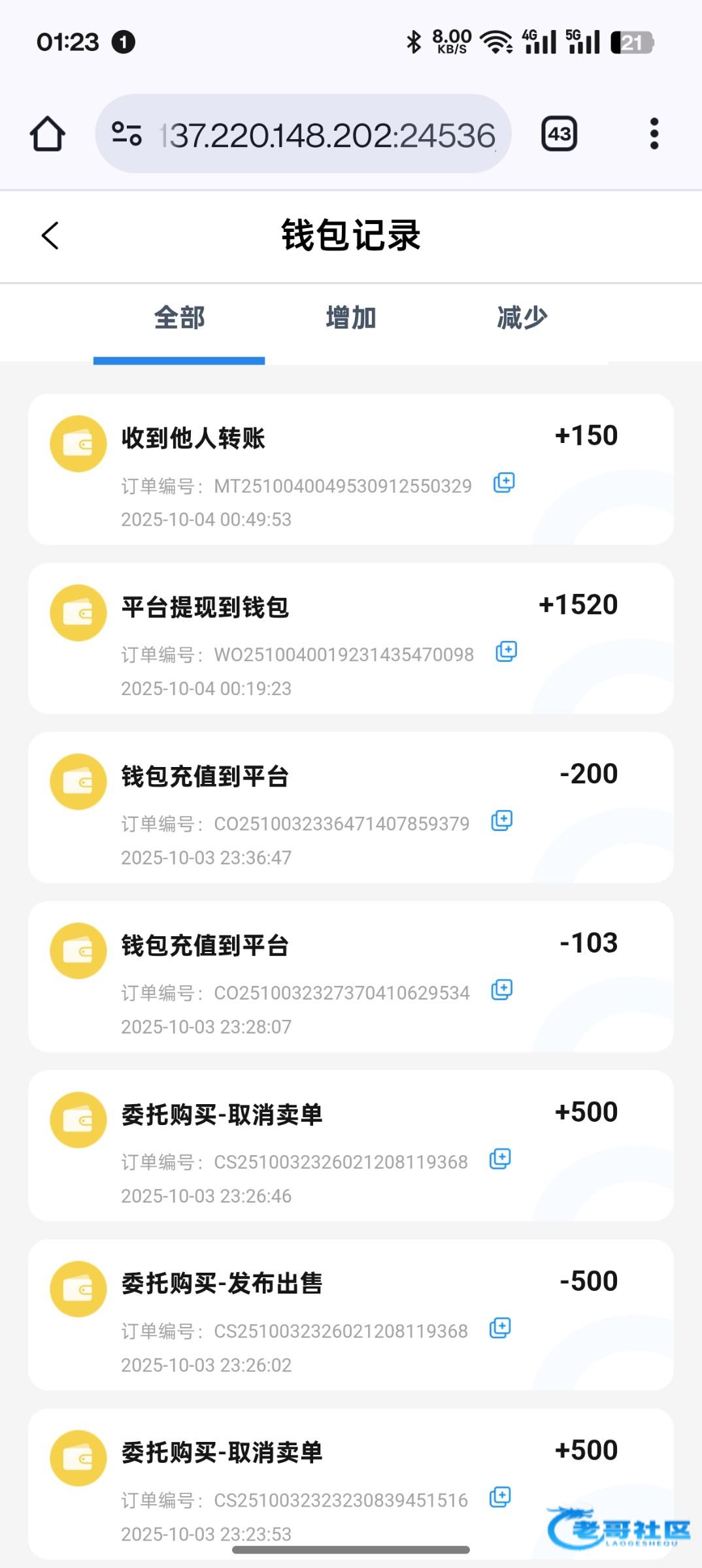Go back from the 钱包记录 page
Viewport: 702px width, 1568px height.
[50, 236]
